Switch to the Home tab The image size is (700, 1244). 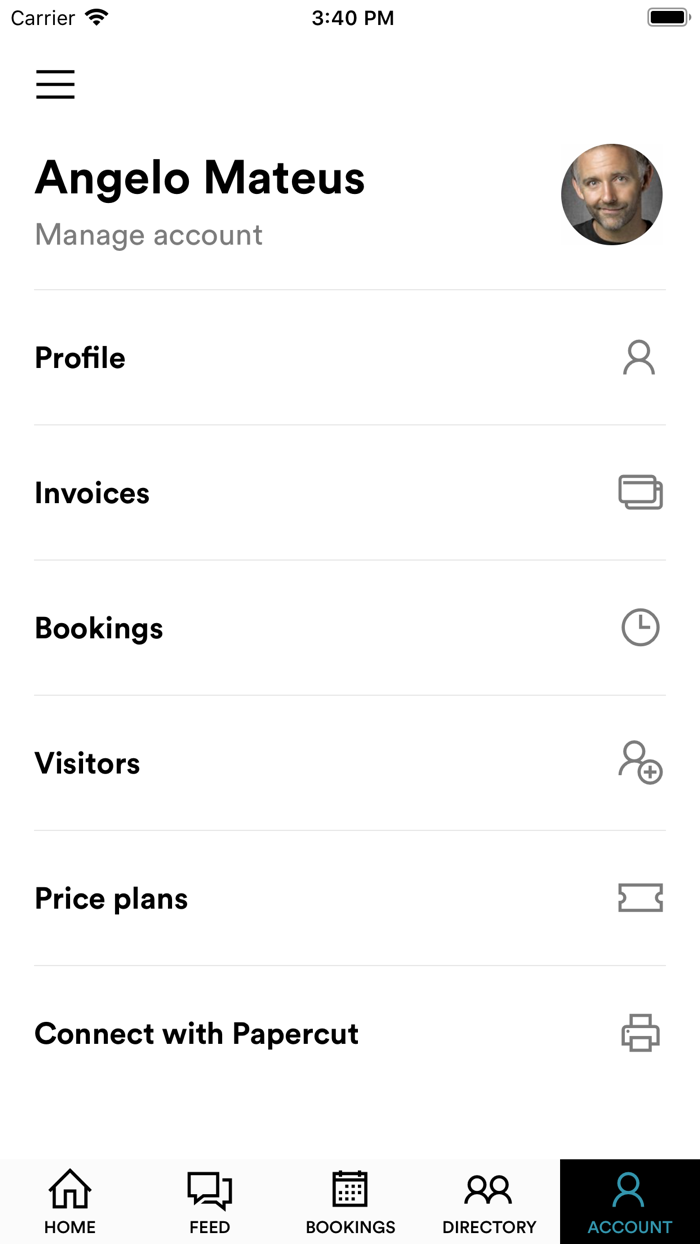70,1202
